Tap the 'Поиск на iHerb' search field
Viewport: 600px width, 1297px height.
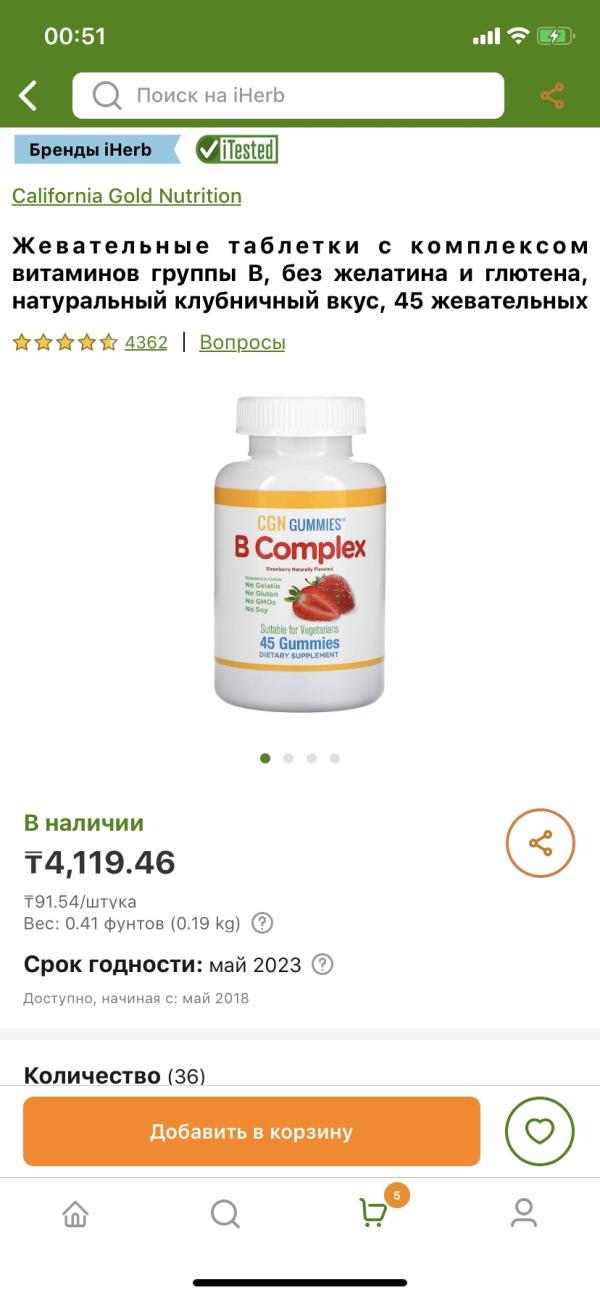tap(288, 96)
